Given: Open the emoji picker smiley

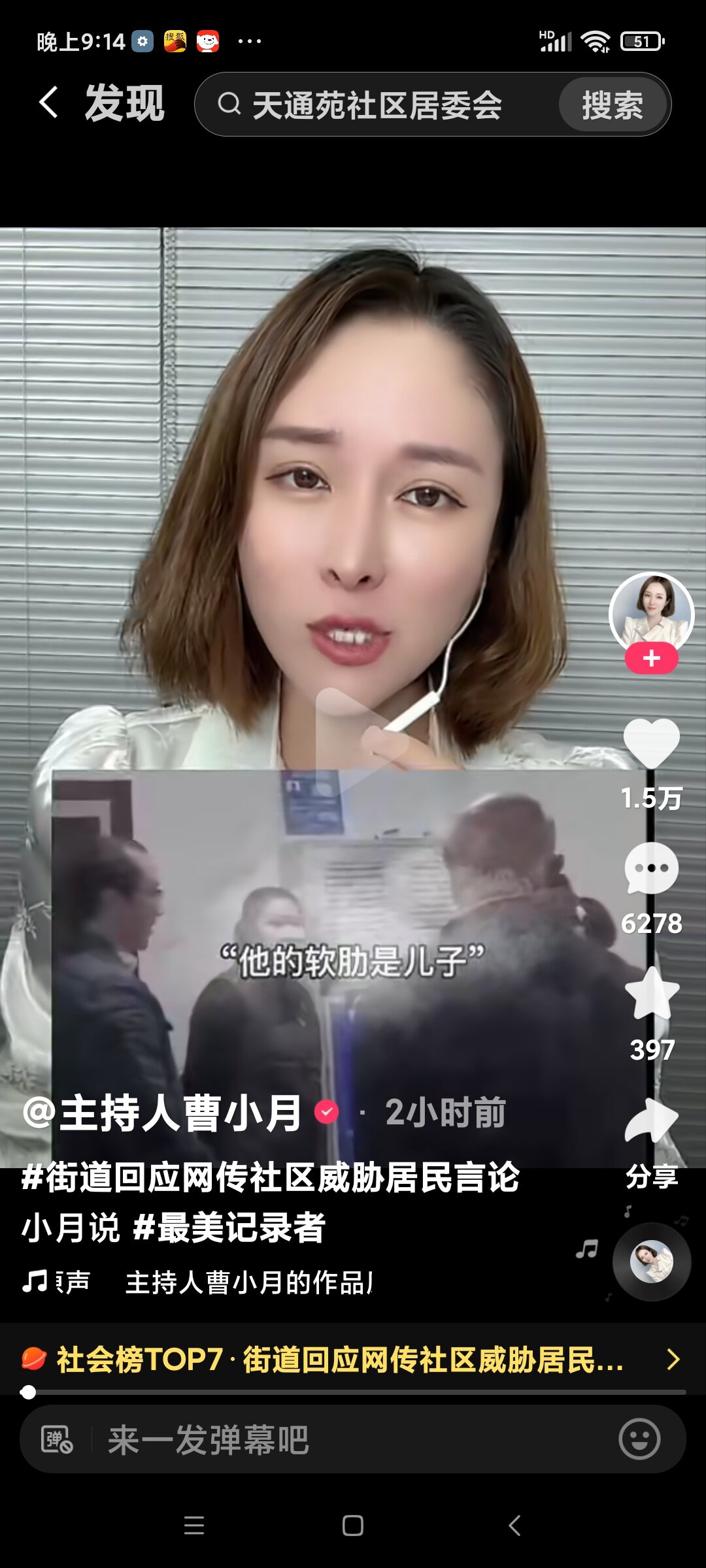Looking at the screenshot, I should point(639,1439).
